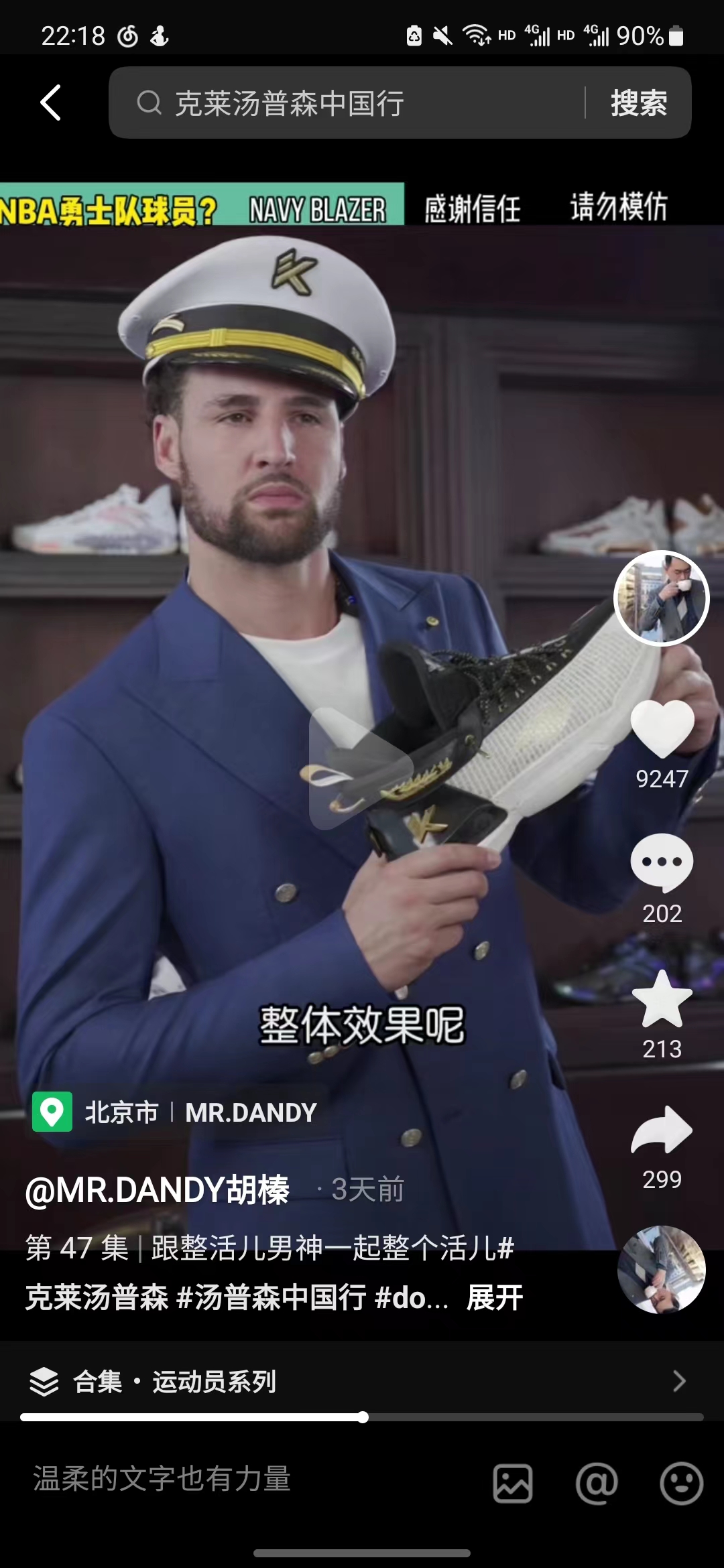
Task: Share this video
Action: [662, 1130]
